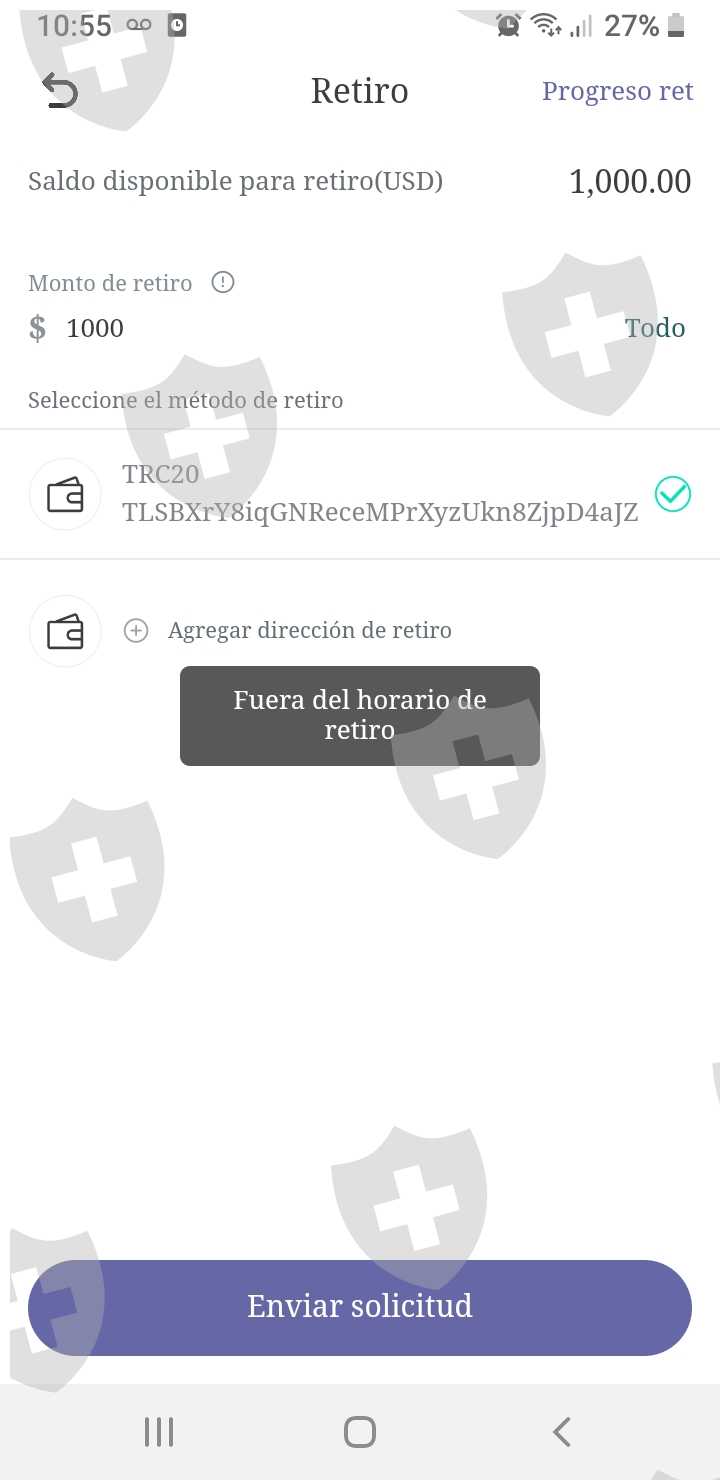Open recent apps from navigation bar
This screenshot has width=720, height=1480.
tap(159, 1432)
